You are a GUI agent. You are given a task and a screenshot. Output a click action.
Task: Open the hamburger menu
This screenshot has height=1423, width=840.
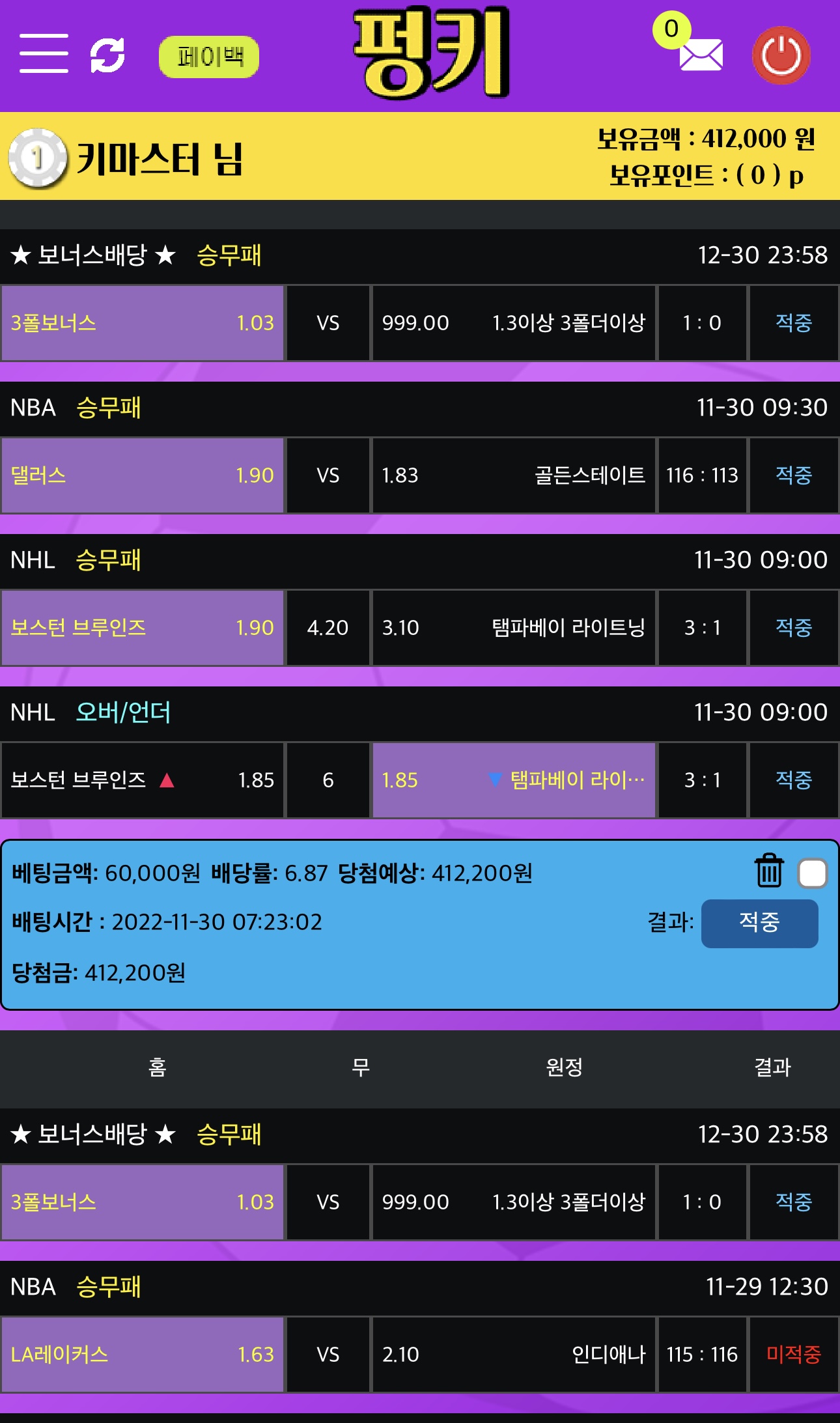tap(44, 54)
